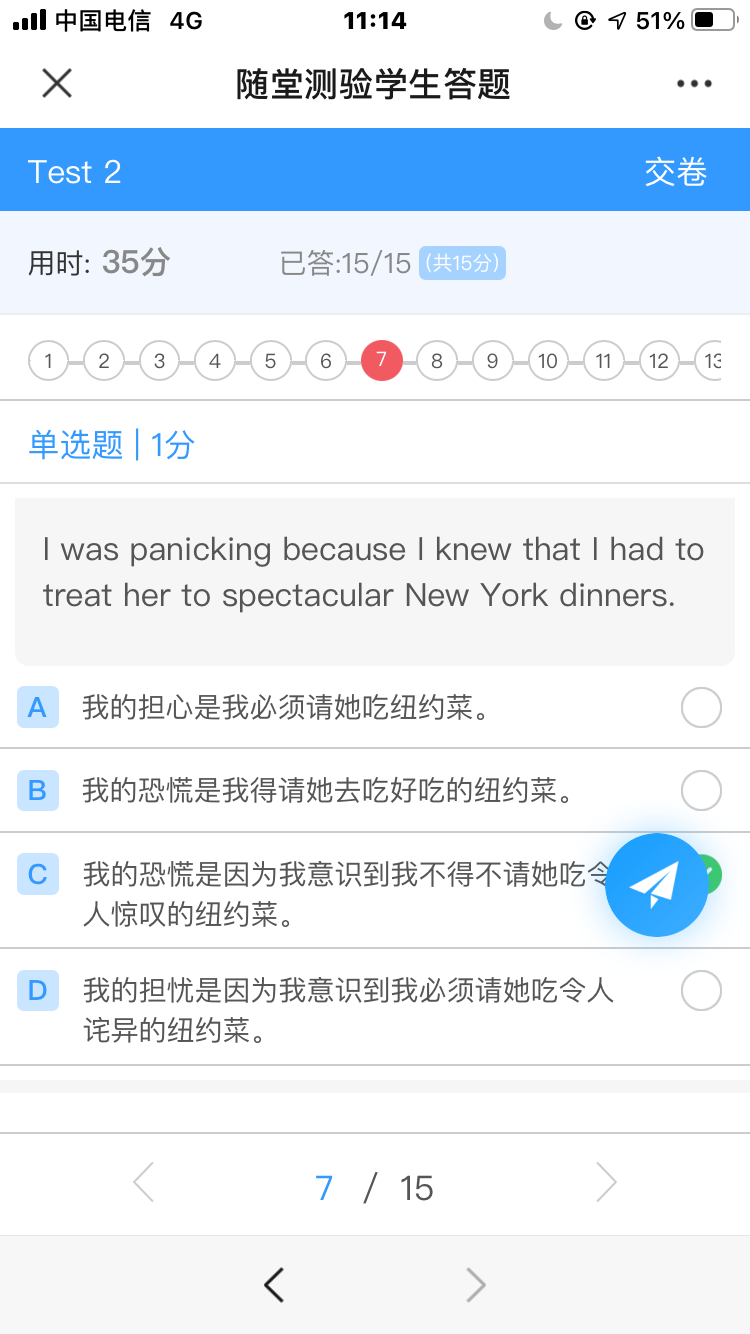
Task: Select answer A 我的担心是我必须请她吃纽约菜
Action: point(375,708)
